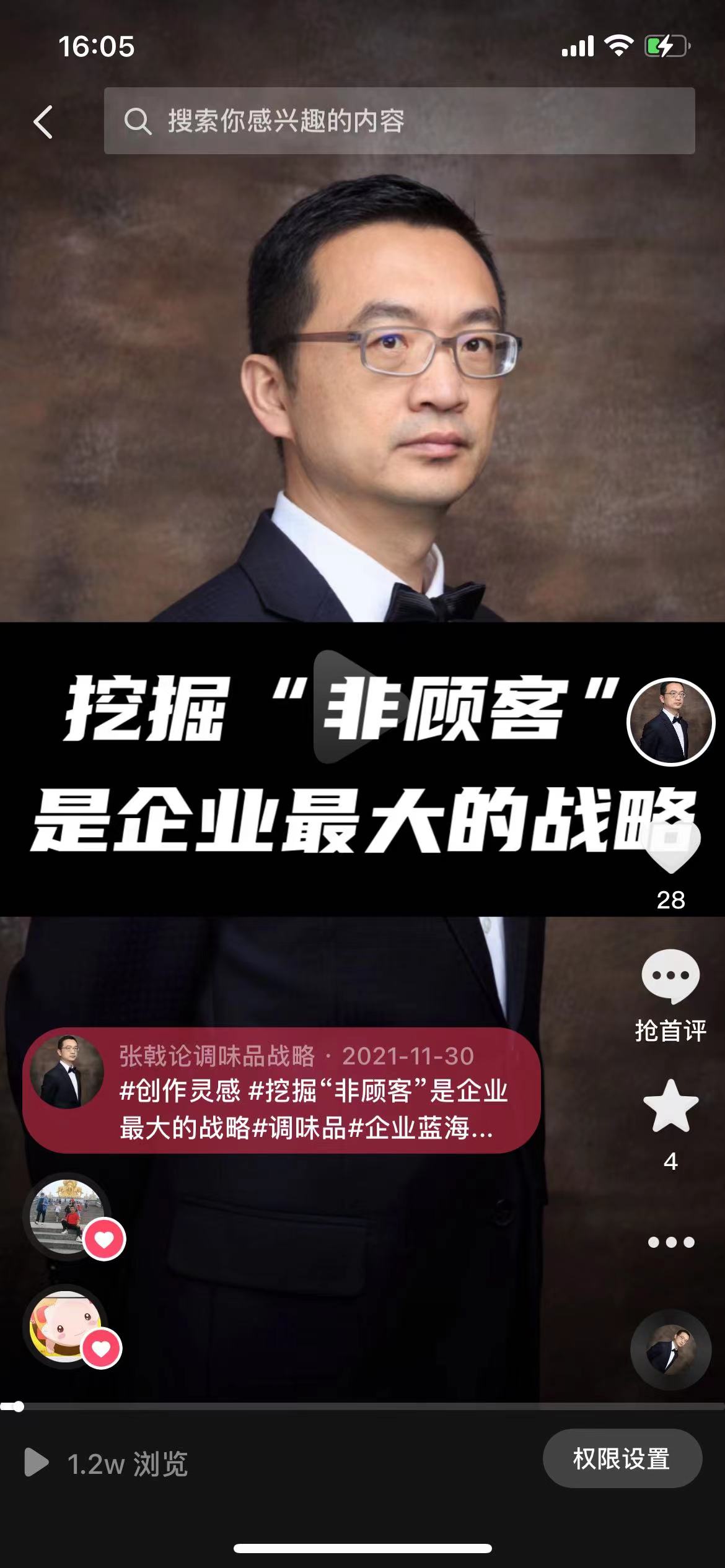This screenshot has width=725, height=1568.
Task: Open the author's round avatar beside the title
Action: click(671, 722)
